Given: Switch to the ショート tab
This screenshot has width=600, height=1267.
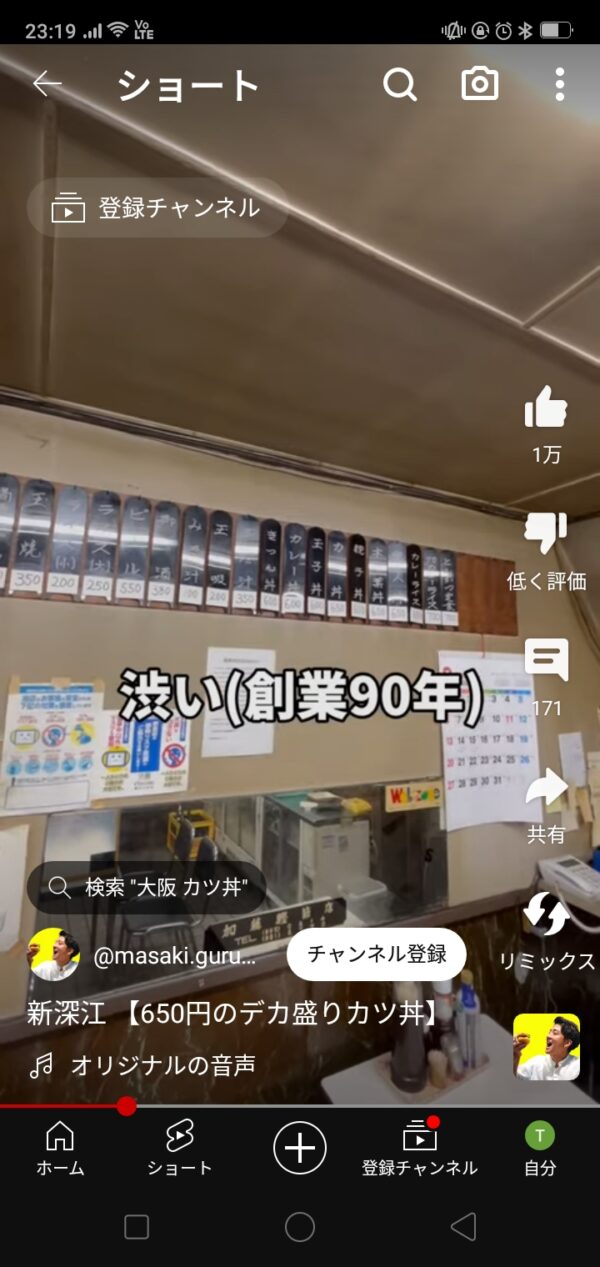Looking at the screenshot, I should pyautogui.click(x=180, y=1146).
